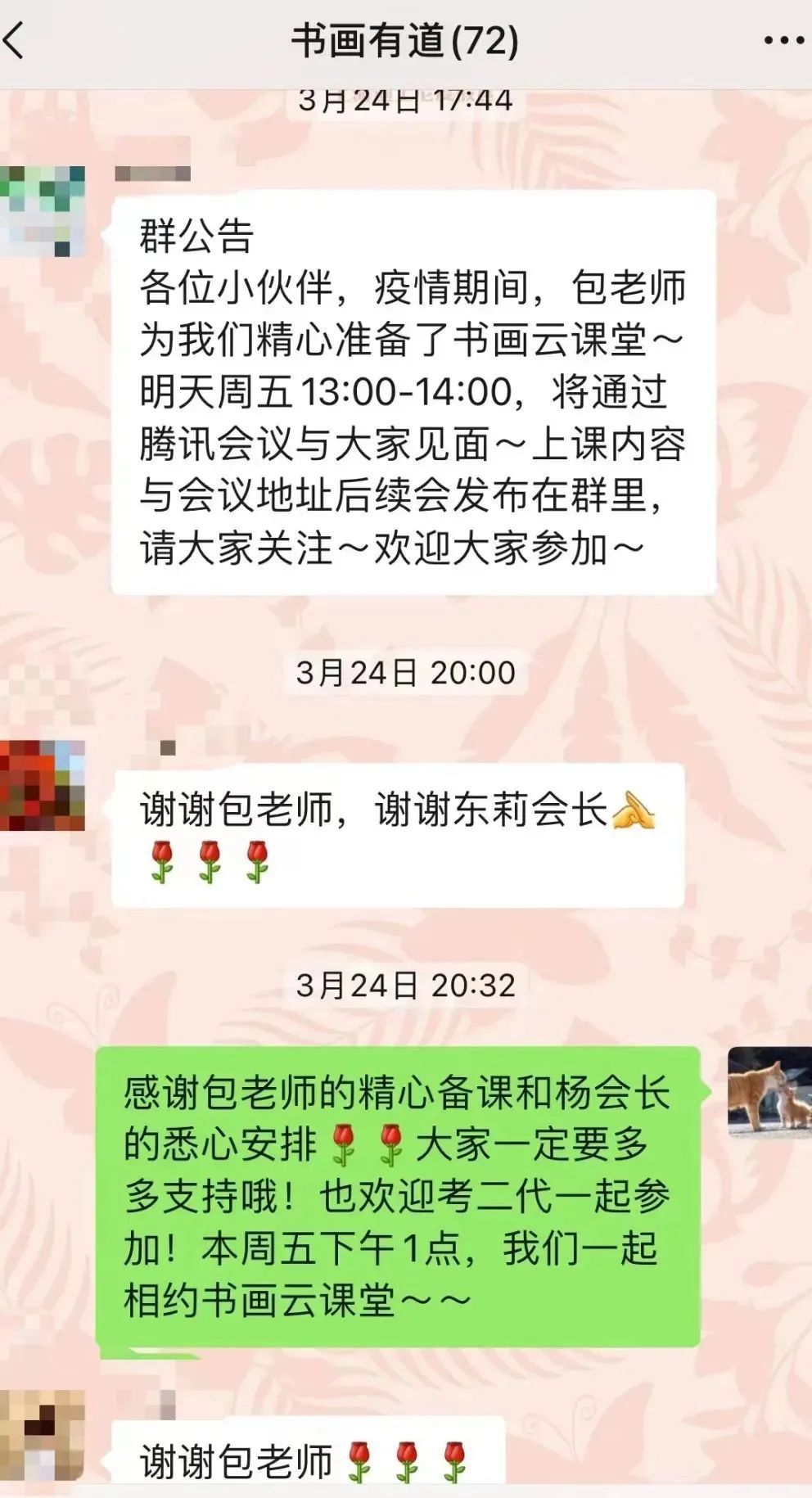Tap avatar beside 谢谢包老师，谢谢东莉会长 message
This screenshot has width=812, height=1498.
pos(43,786)
